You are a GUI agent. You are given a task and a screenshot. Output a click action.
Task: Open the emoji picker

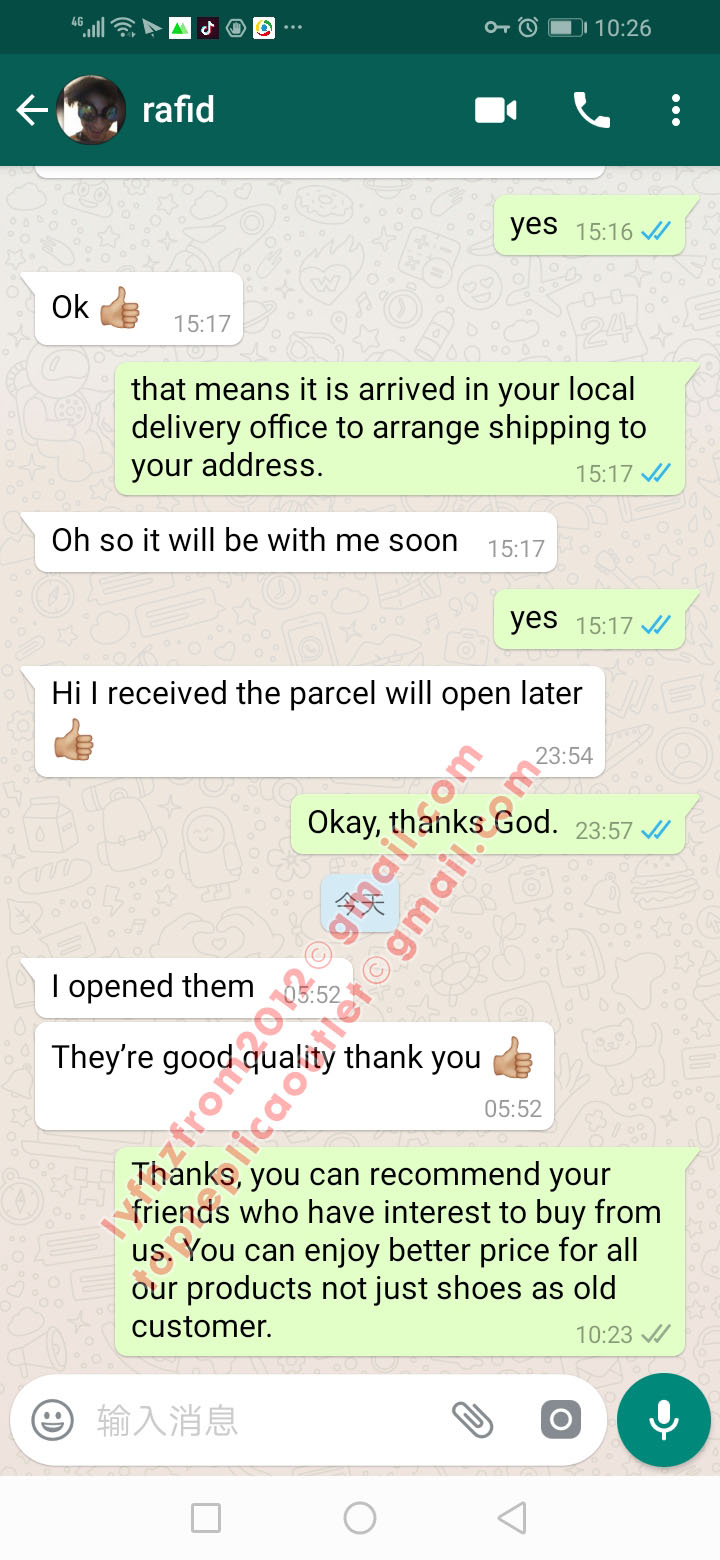52,1420
